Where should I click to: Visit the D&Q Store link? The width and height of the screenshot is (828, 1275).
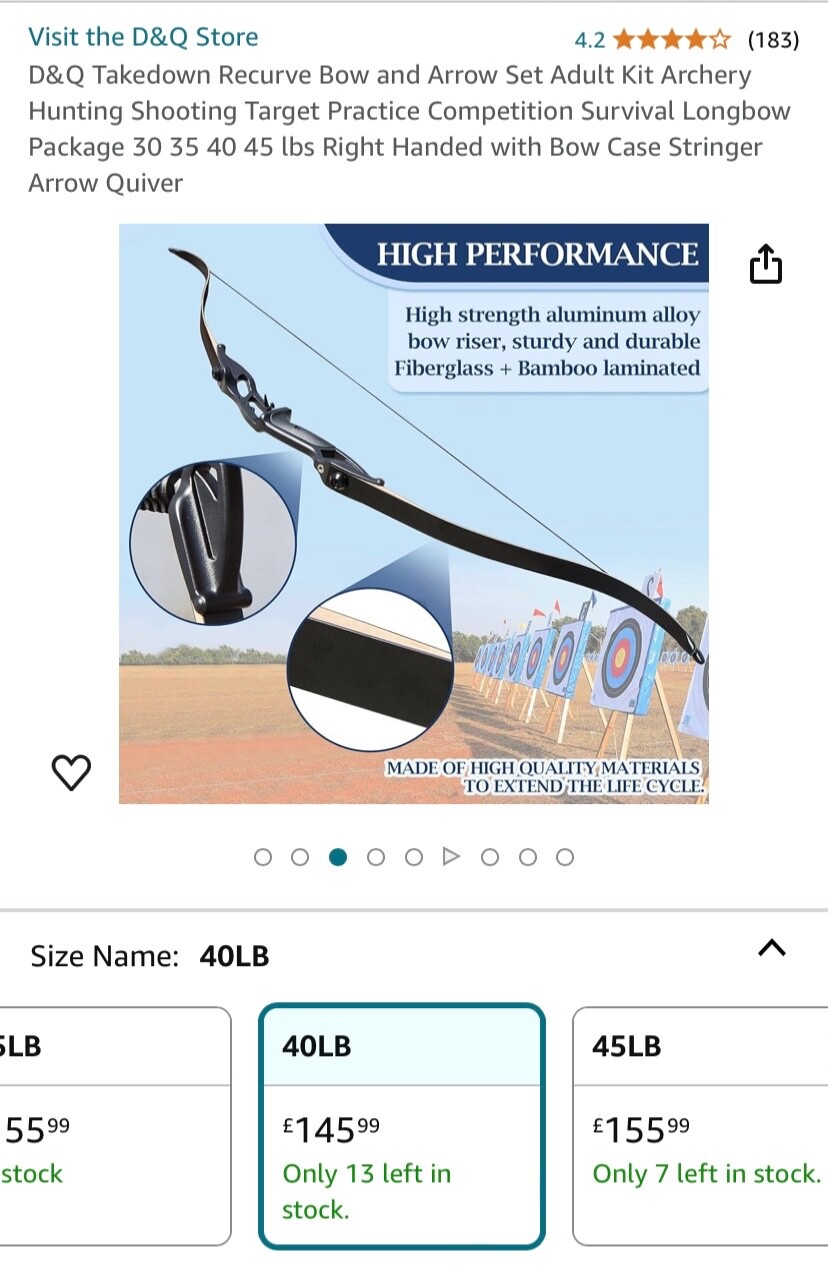[x=143, y=38]
